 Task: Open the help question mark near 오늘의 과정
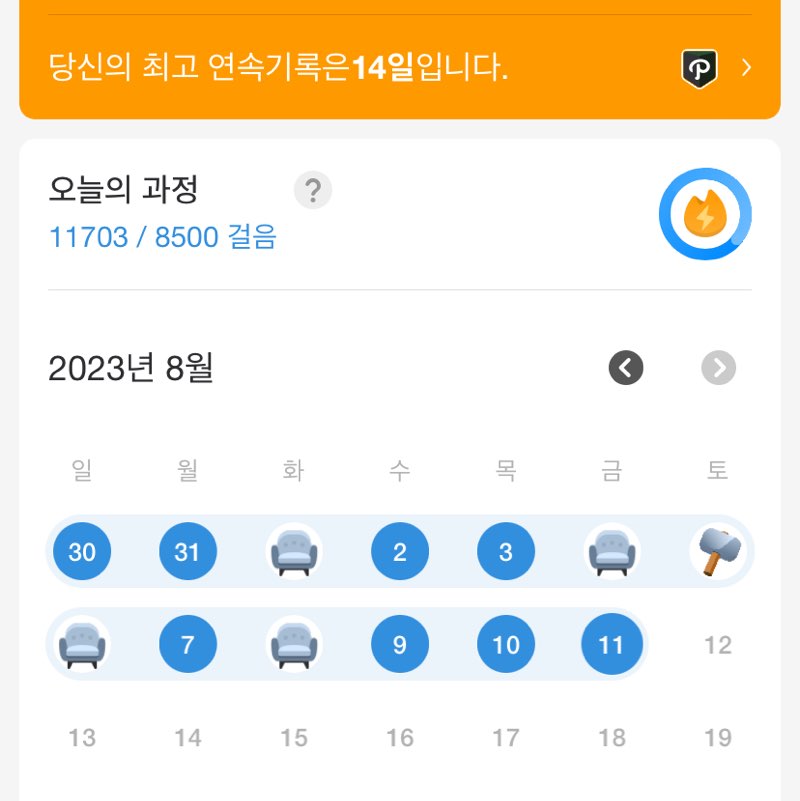pyautogui.click(x=315, y=190)
